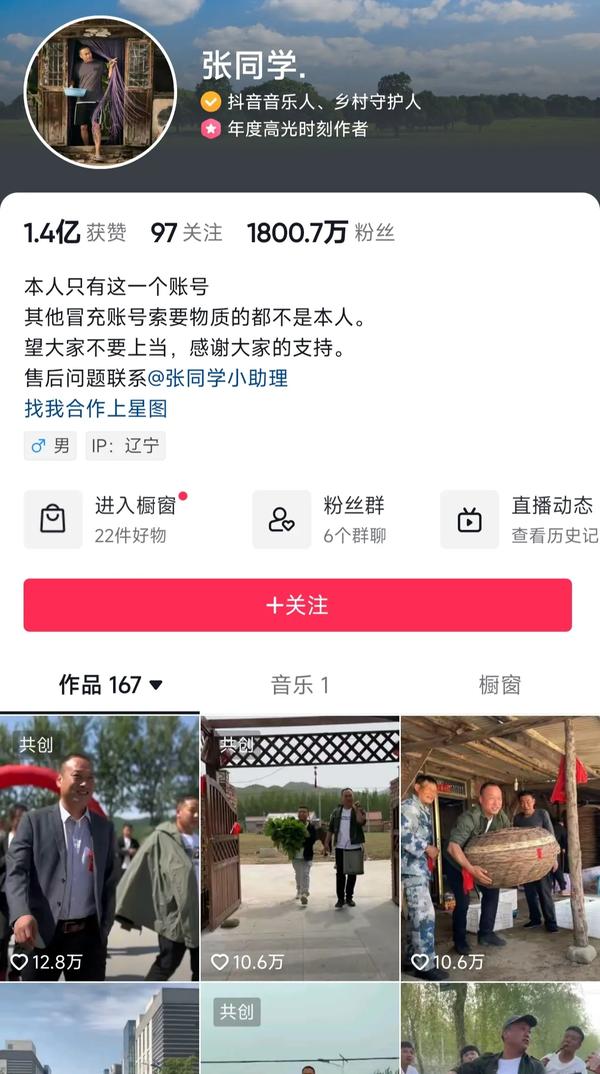The width and height of the screenshot is (600, 1074).
Task: Play the video with 12.8万 likes
Action: pos(99,847)
